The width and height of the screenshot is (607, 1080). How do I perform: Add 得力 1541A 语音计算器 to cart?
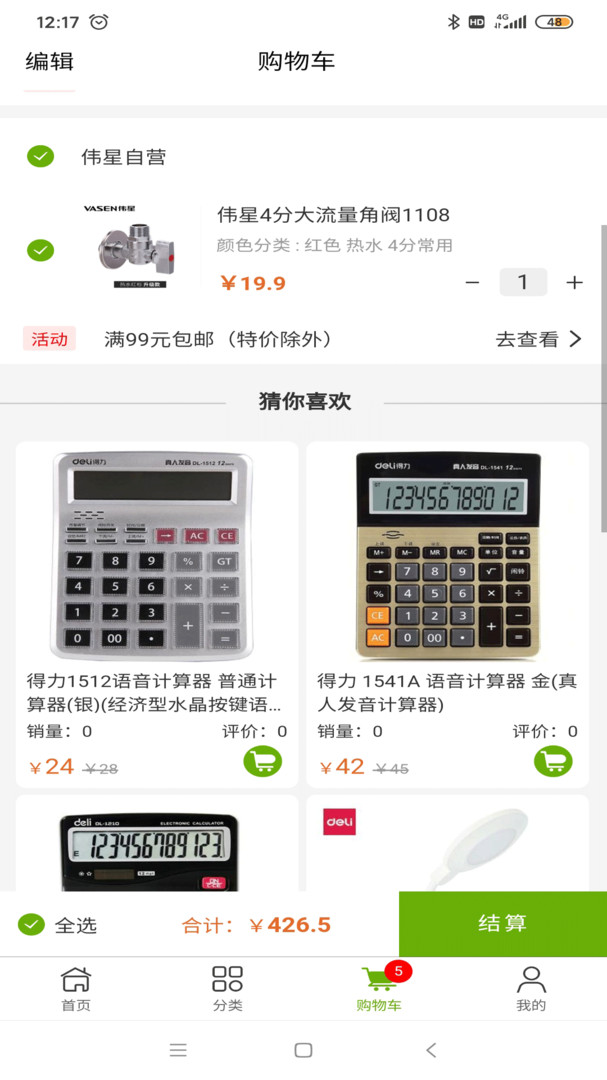pos(552,761)
